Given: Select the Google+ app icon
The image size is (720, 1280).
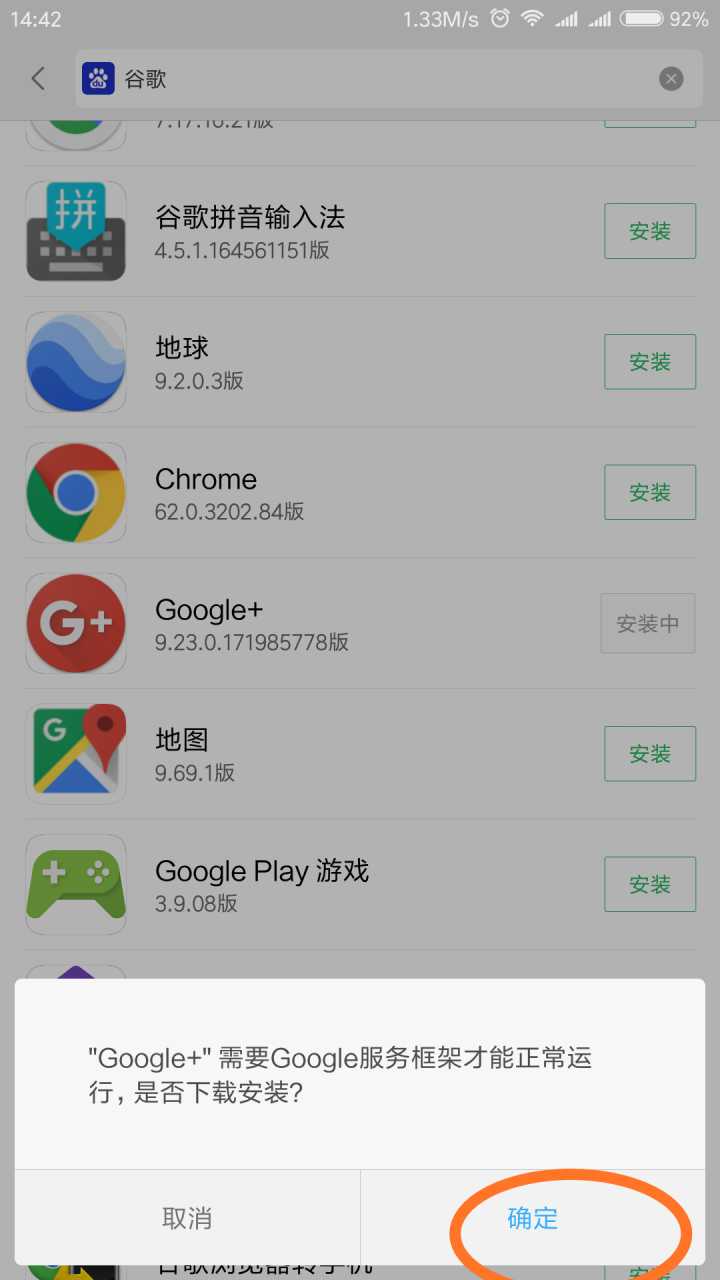Looking at the screenshot, I should [76, 623].
